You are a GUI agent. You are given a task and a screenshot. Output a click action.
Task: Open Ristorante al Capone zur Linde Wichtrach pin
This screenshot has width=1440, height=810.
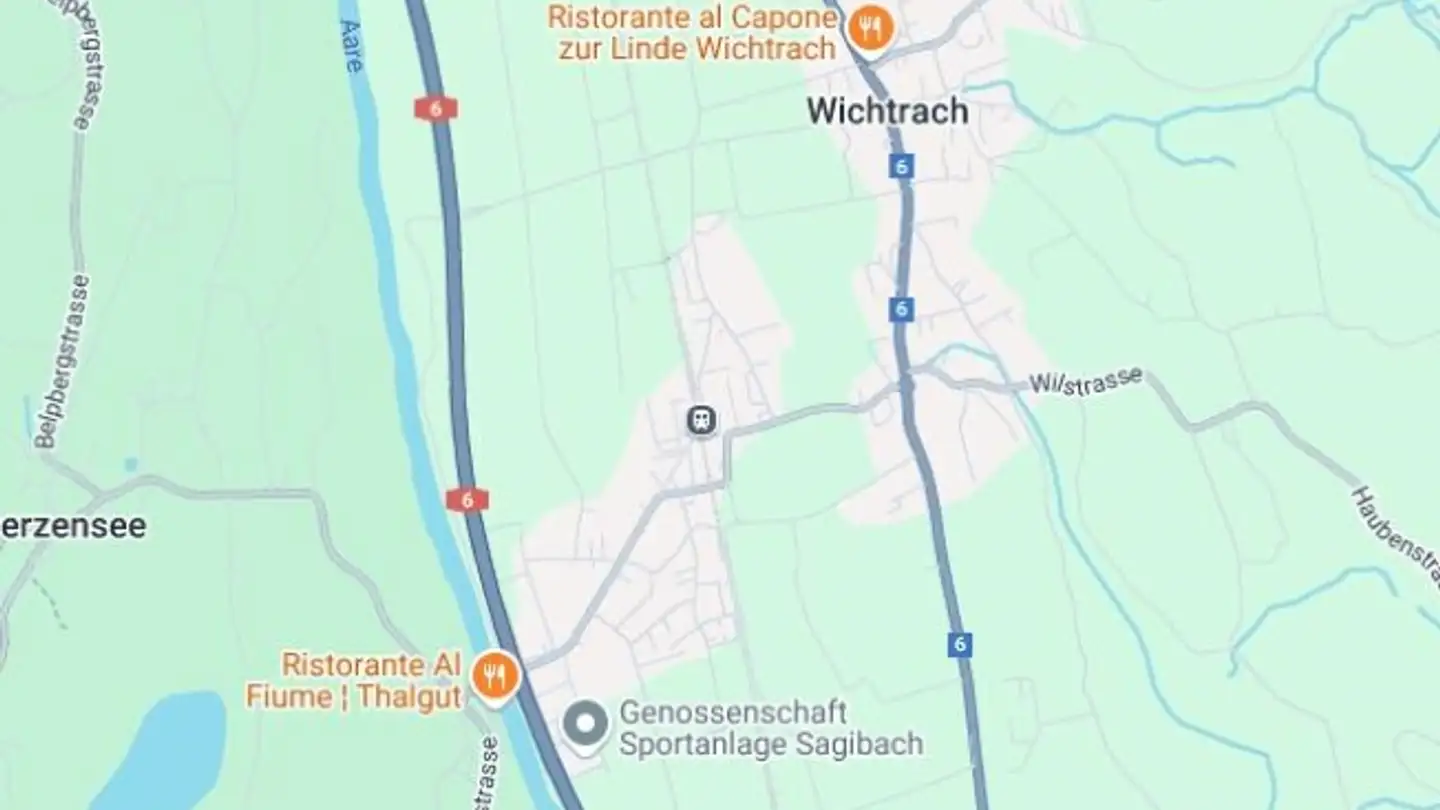pyautogui.click(x=870, y=28)
